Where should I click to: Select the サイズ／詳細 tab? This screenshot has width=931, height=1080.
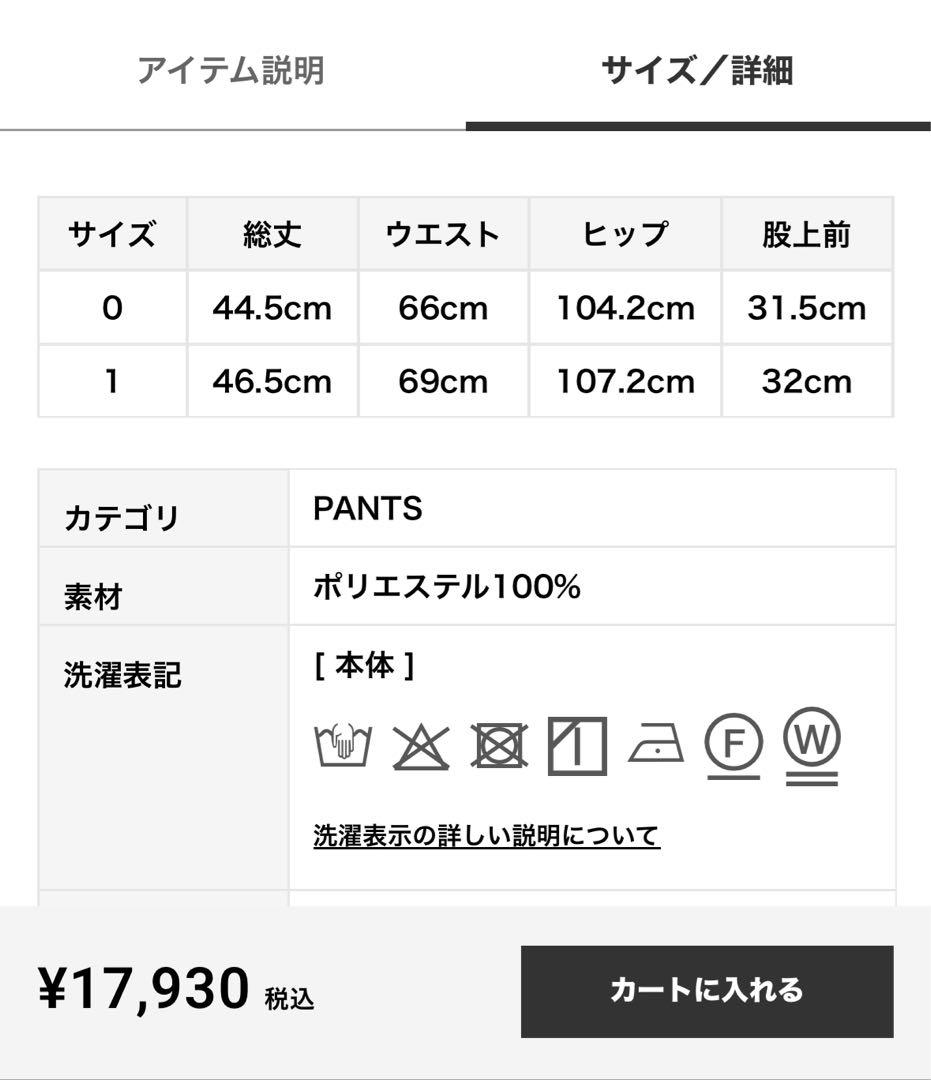(x=697, y=71)
